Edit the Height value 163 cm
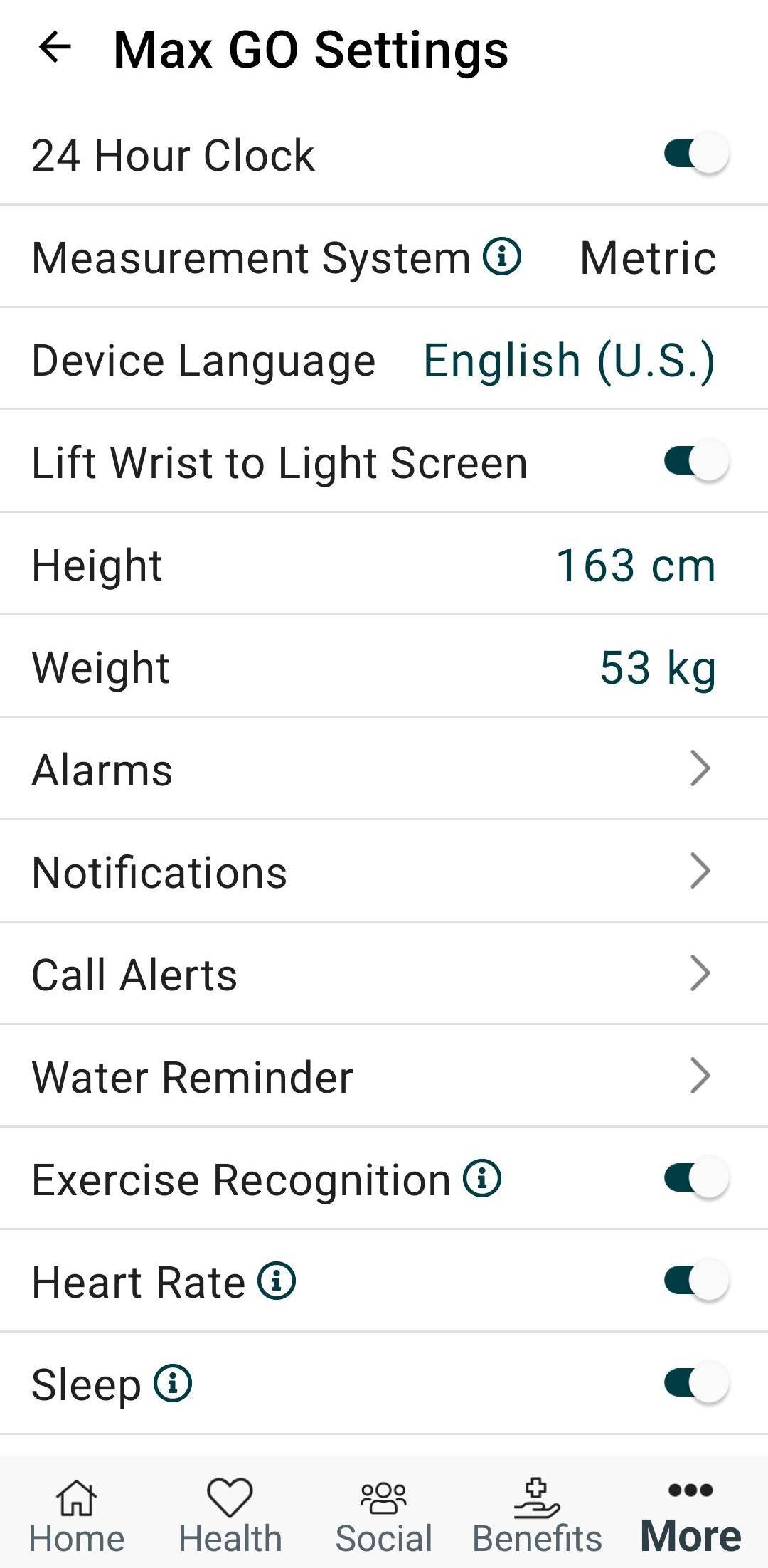This screenshot has height=1568, width=768. point(635,564)
